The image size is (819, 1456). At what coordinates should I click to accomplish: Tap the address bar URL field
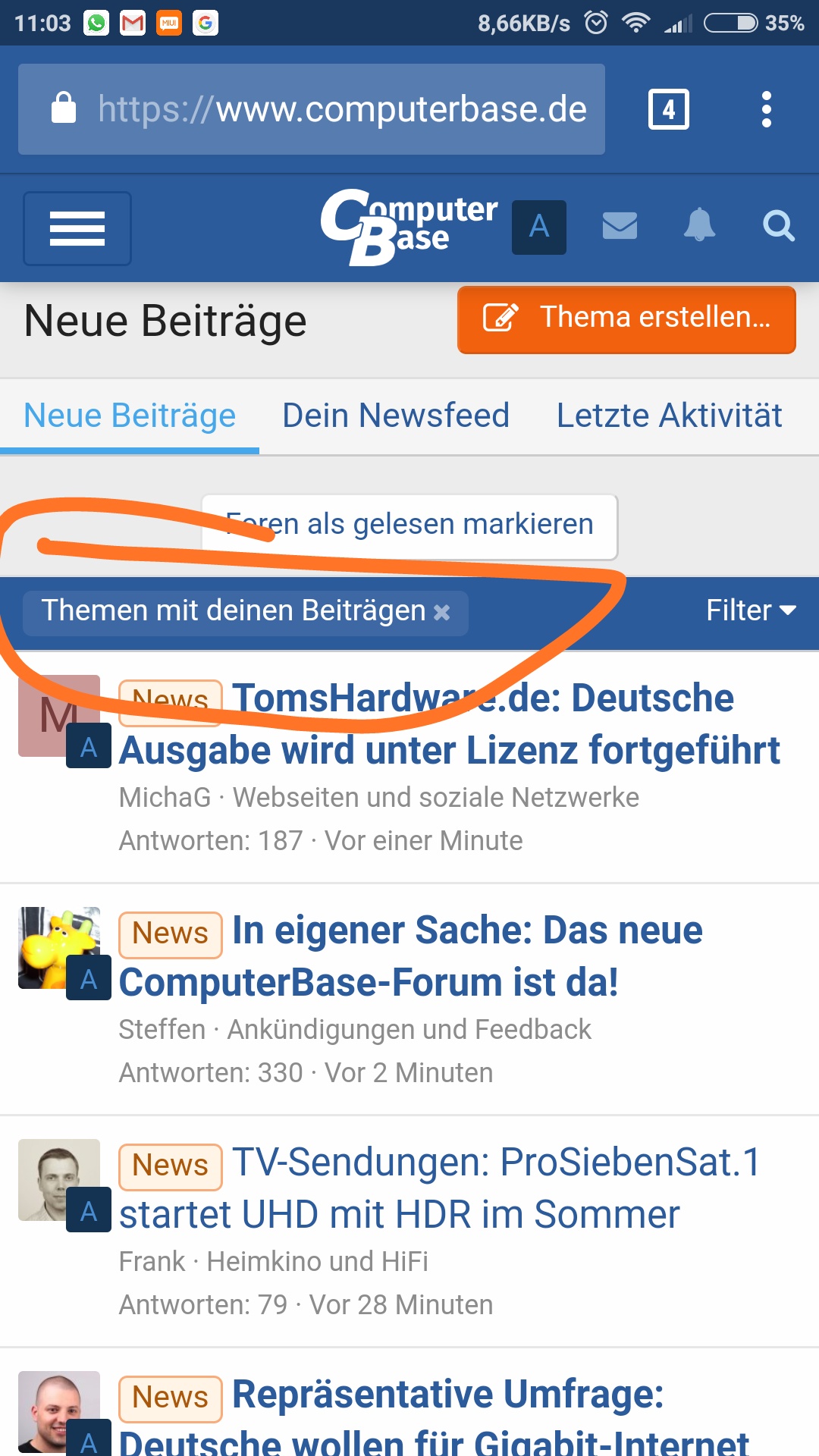[x=341, y=108]
